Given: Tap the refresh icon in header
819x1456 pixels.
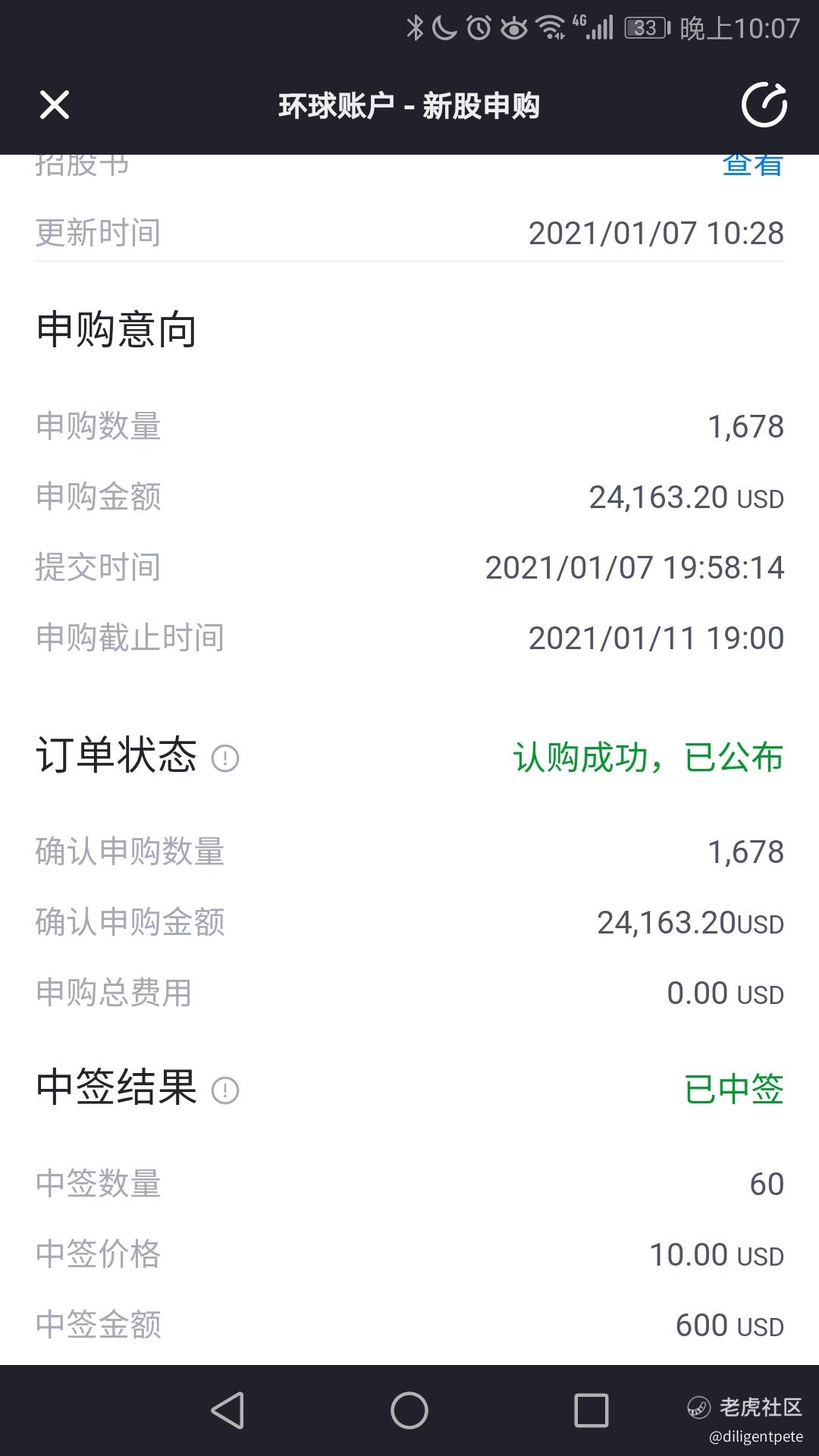Looking at the screenshot, I should pos(764,105).
